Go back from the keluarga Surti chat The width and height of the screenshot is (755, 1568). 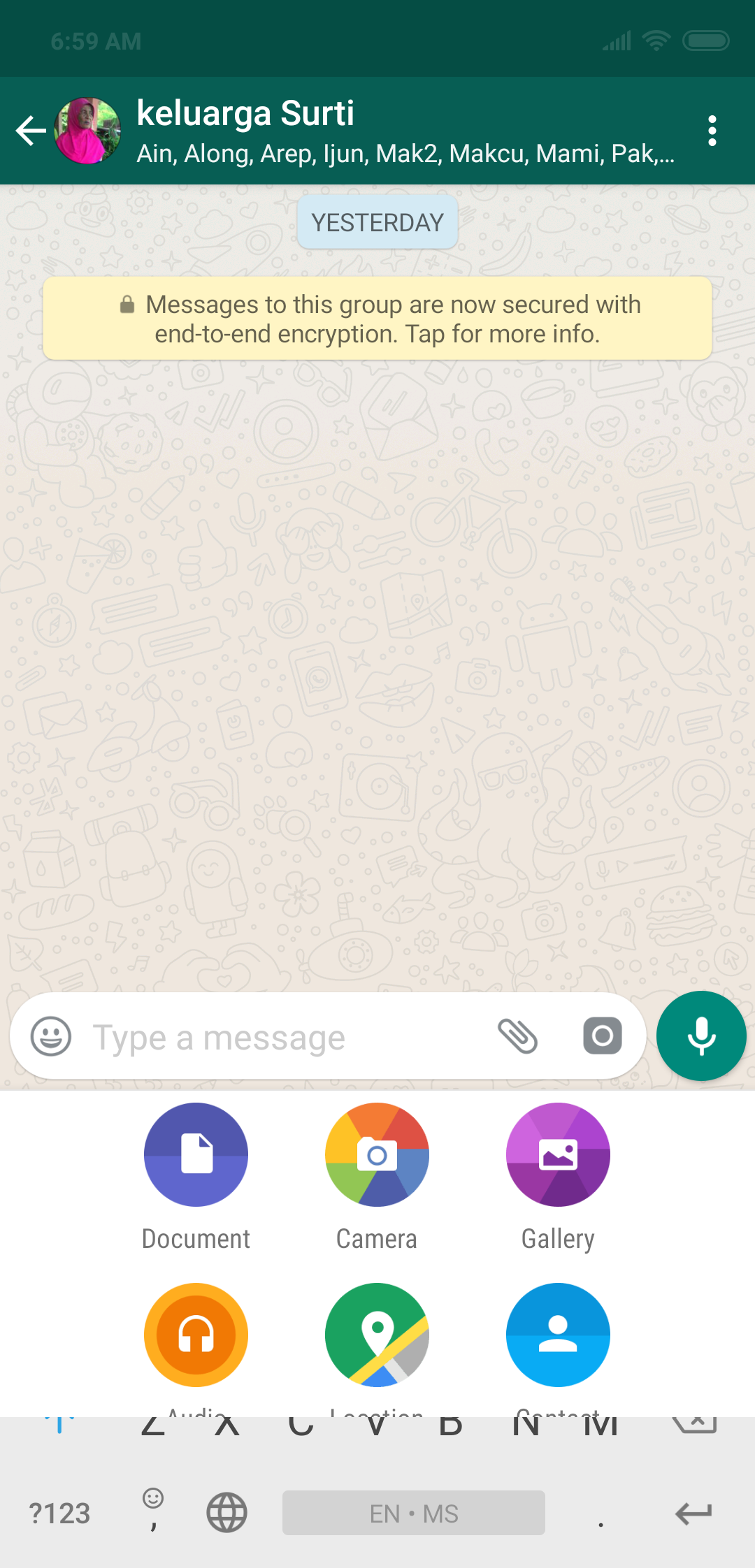coord(31,131)
